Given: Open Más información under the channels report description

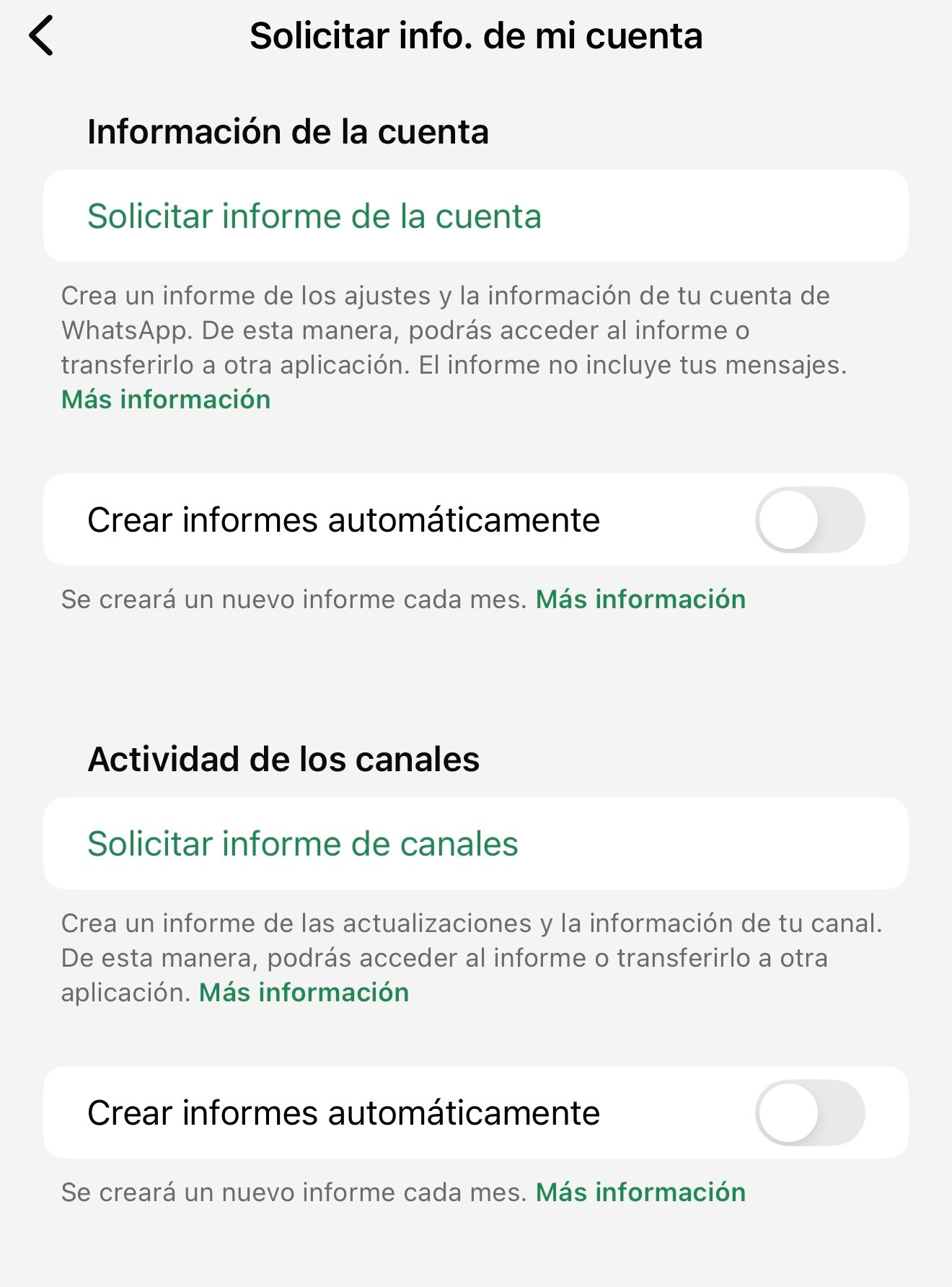Looking at the screenshot, I should (x=304, y=993).
